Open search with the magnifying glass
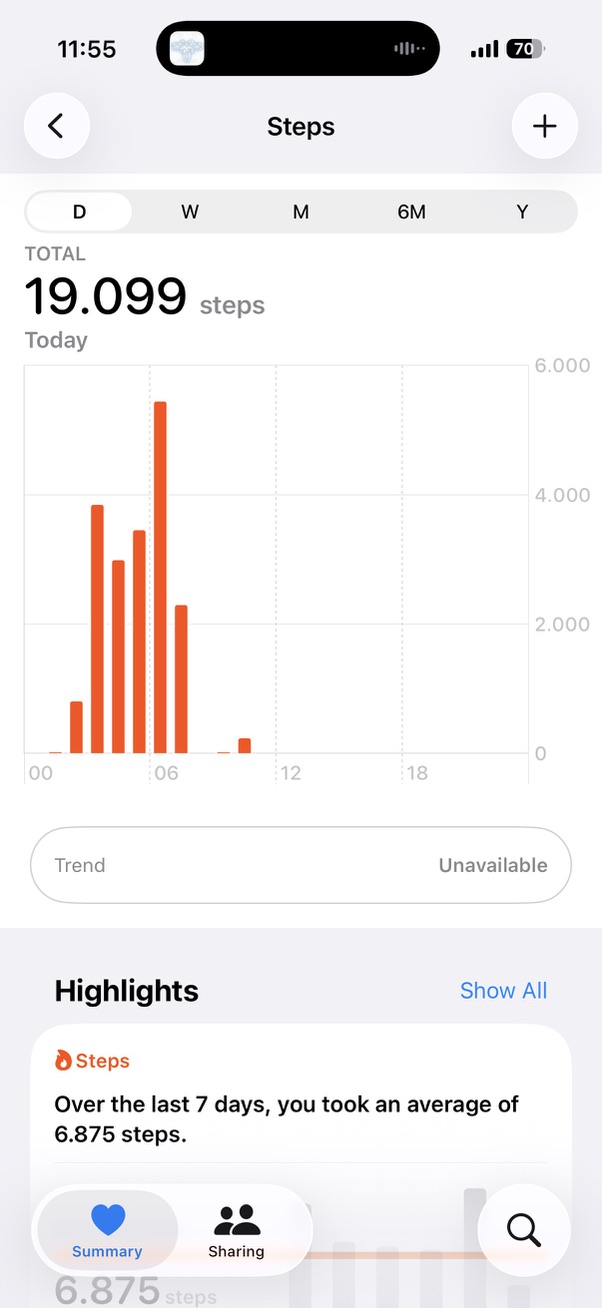This screenshot has width=602, height=1308. click(x=523, y=1229)
